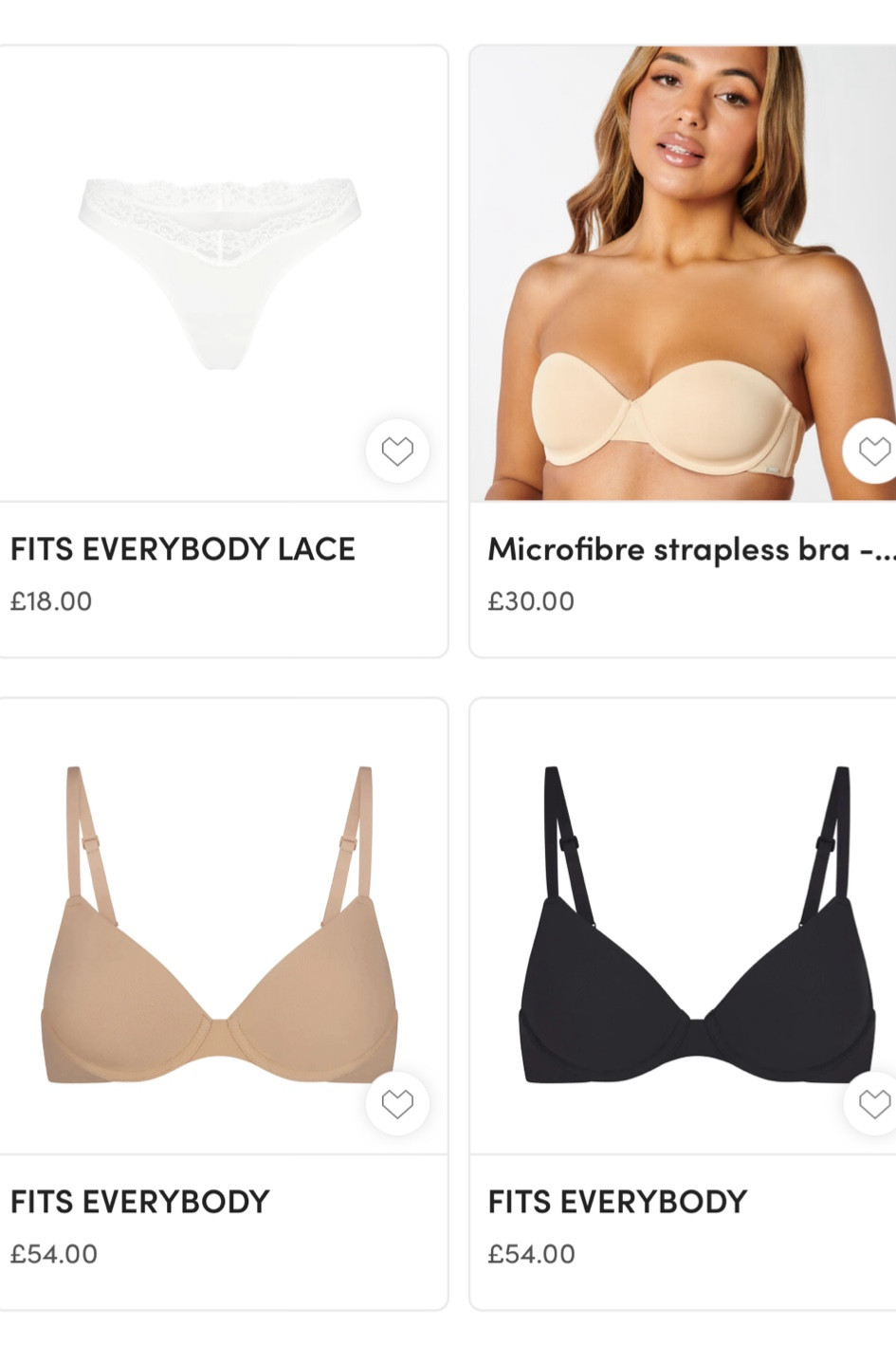Open the FITS EVERYBODY LACE product details
The image size is (896, 1345).
(x=182, y=548)
